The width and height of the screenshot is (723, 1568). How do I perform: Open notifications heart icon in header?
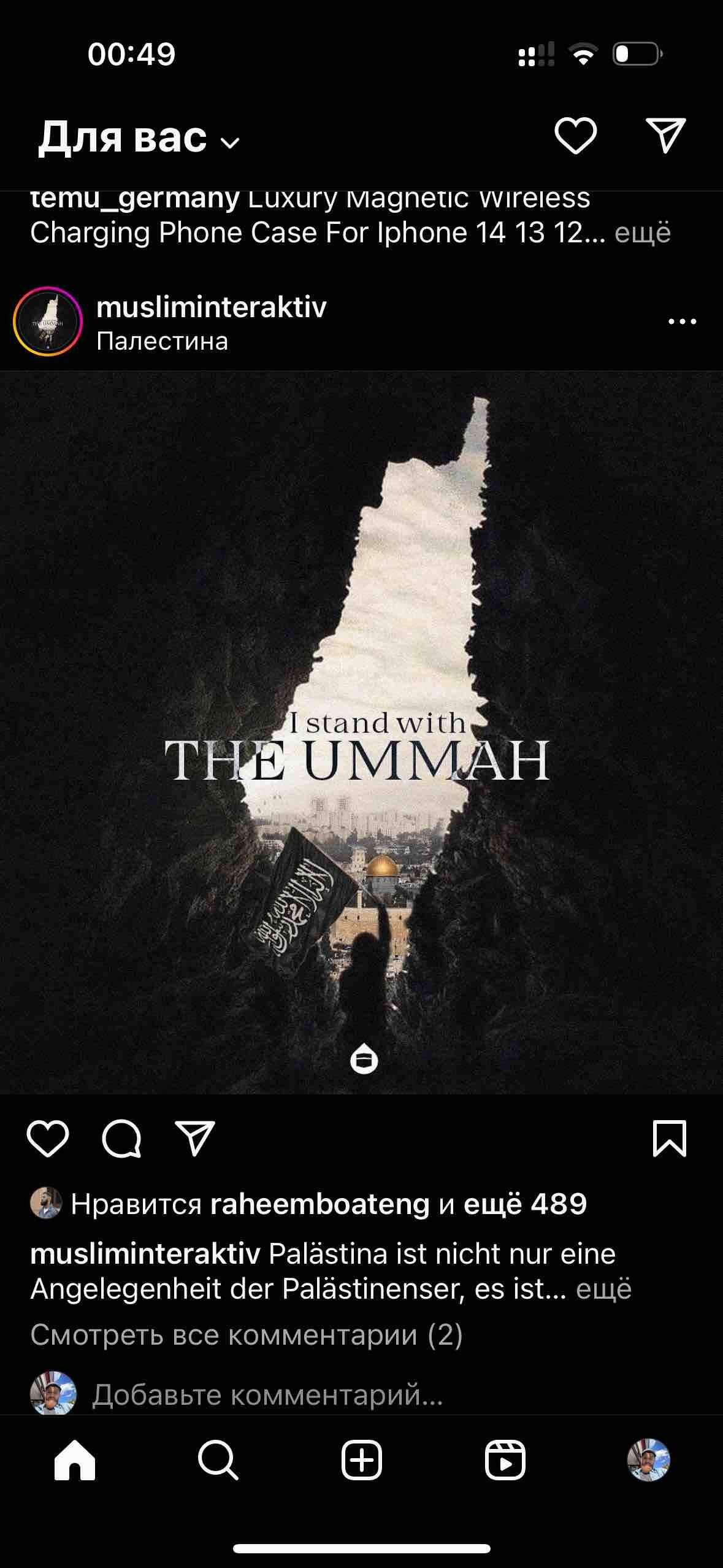[575, 136]
